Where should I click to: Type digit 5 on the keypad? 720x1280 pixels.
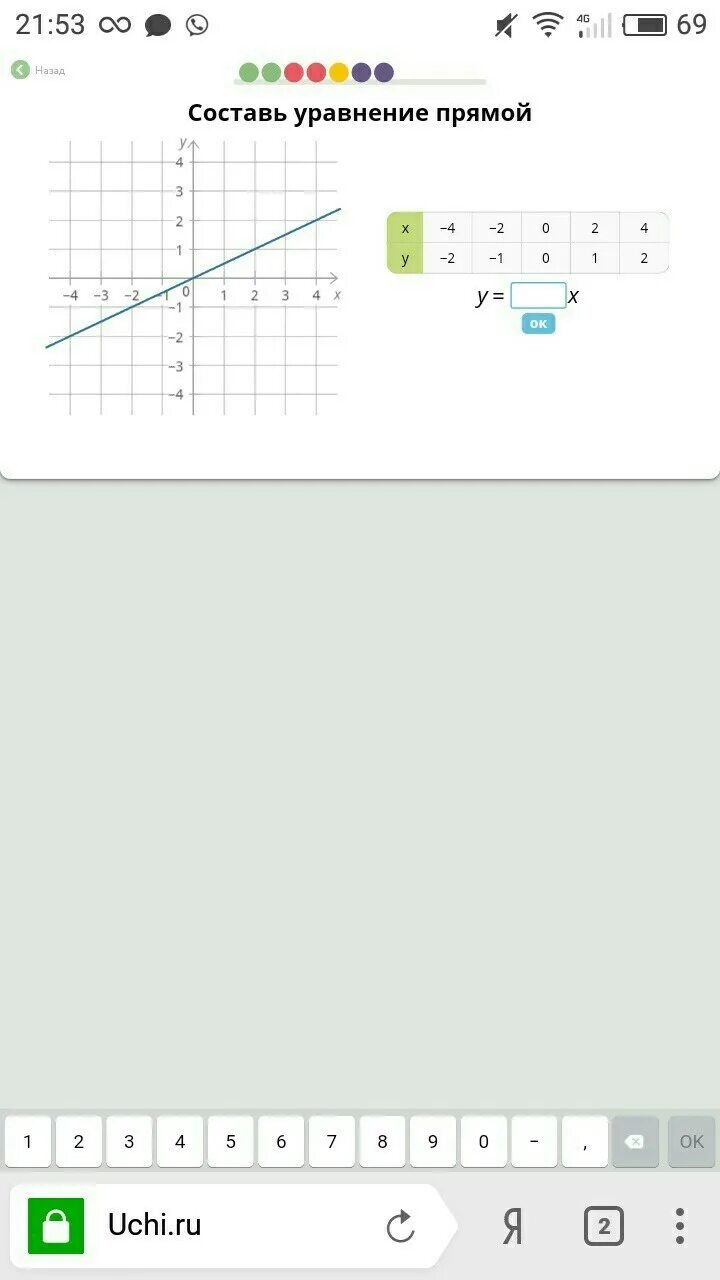(231, 1142)
